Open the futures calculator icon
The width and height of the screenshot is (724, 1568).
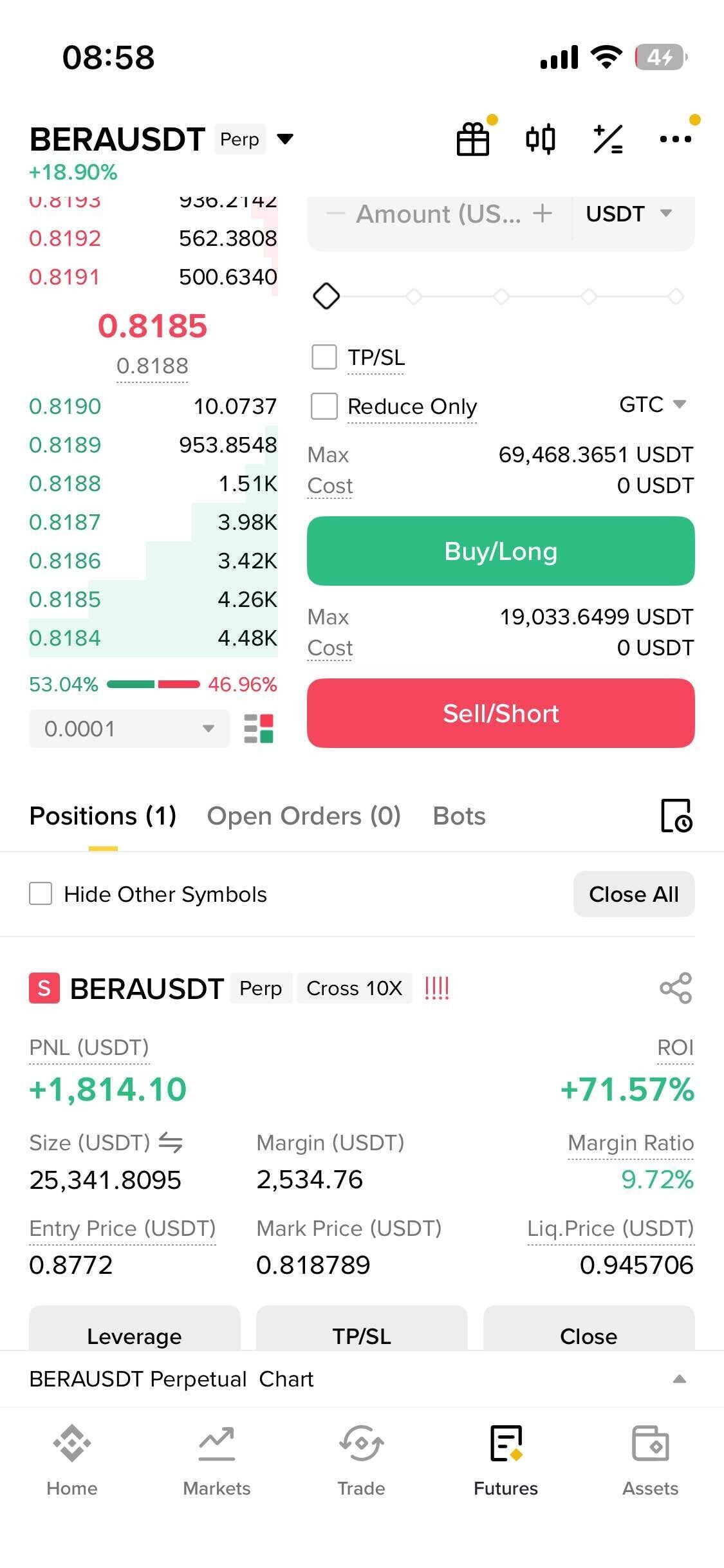point(608,139)
